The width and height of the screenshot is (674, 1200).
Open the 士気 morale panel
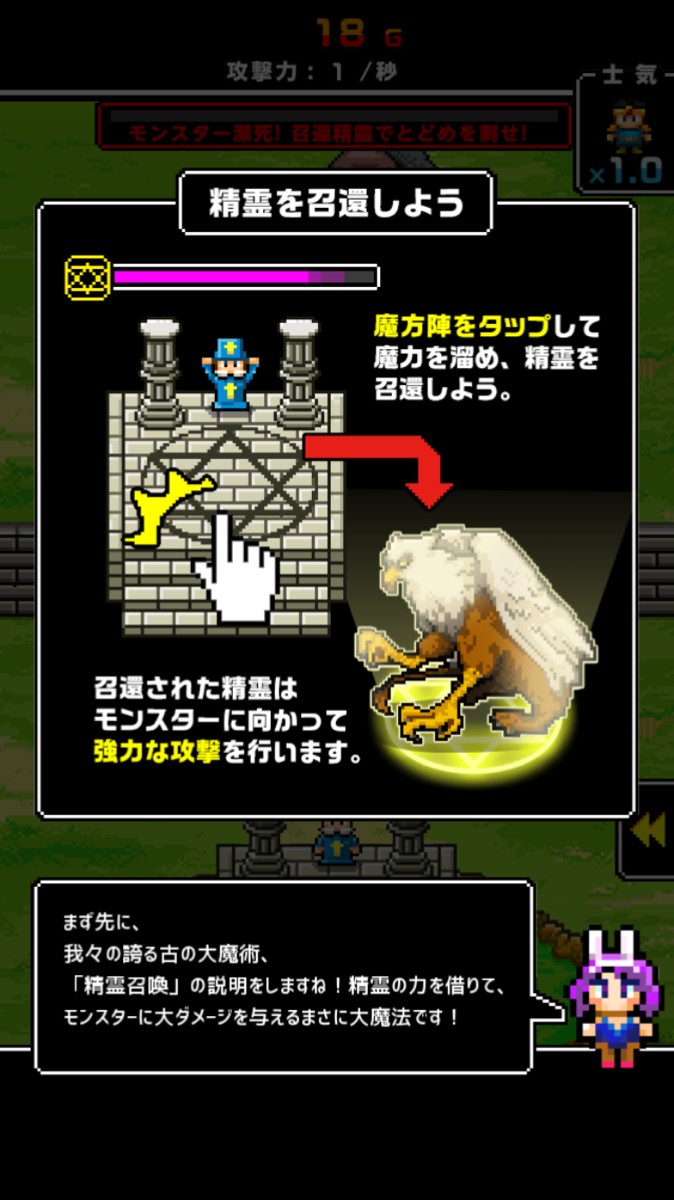[x=626, y=133]
